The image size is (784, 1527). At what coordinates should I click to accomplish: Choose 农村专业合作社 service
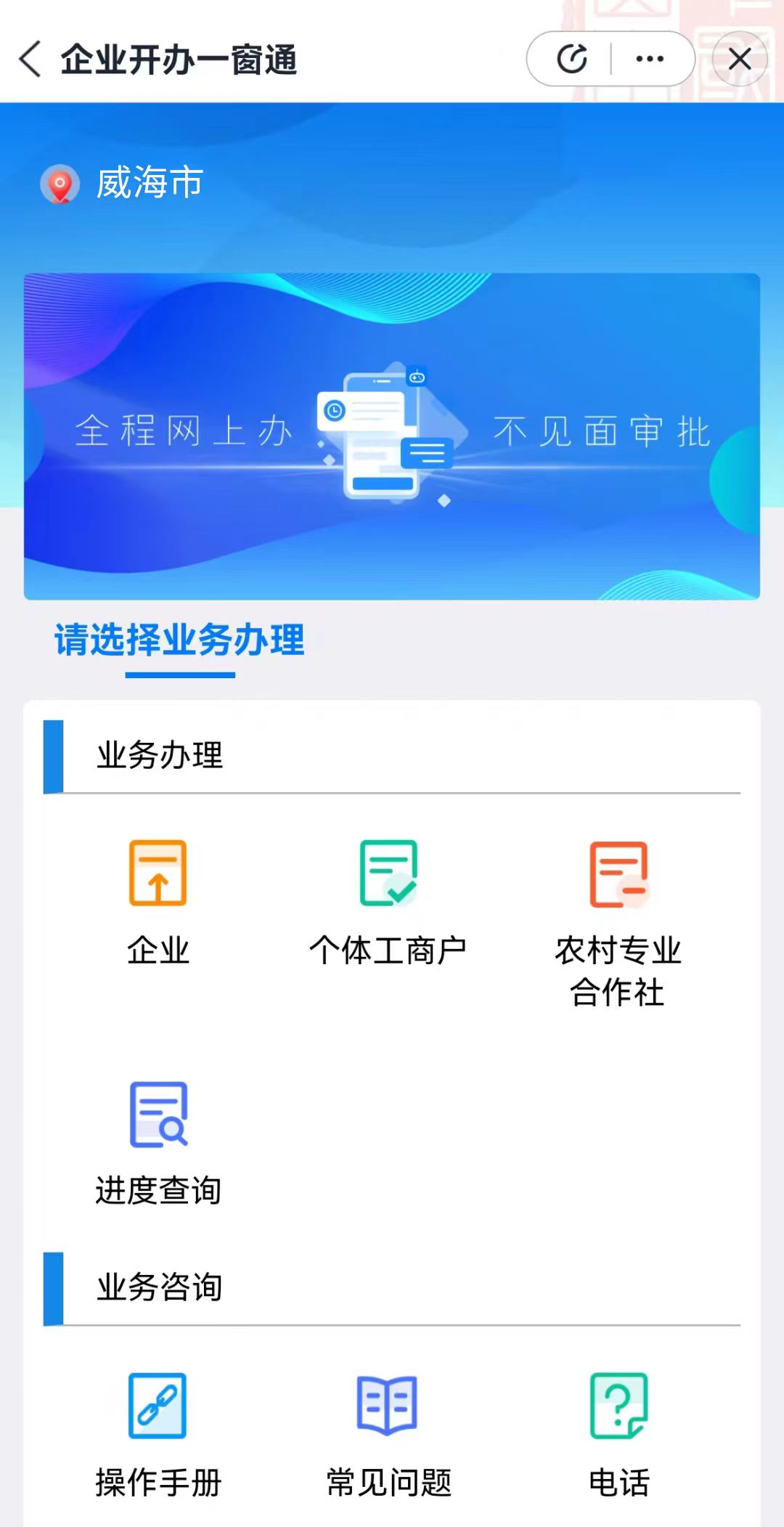click(618, 922)
